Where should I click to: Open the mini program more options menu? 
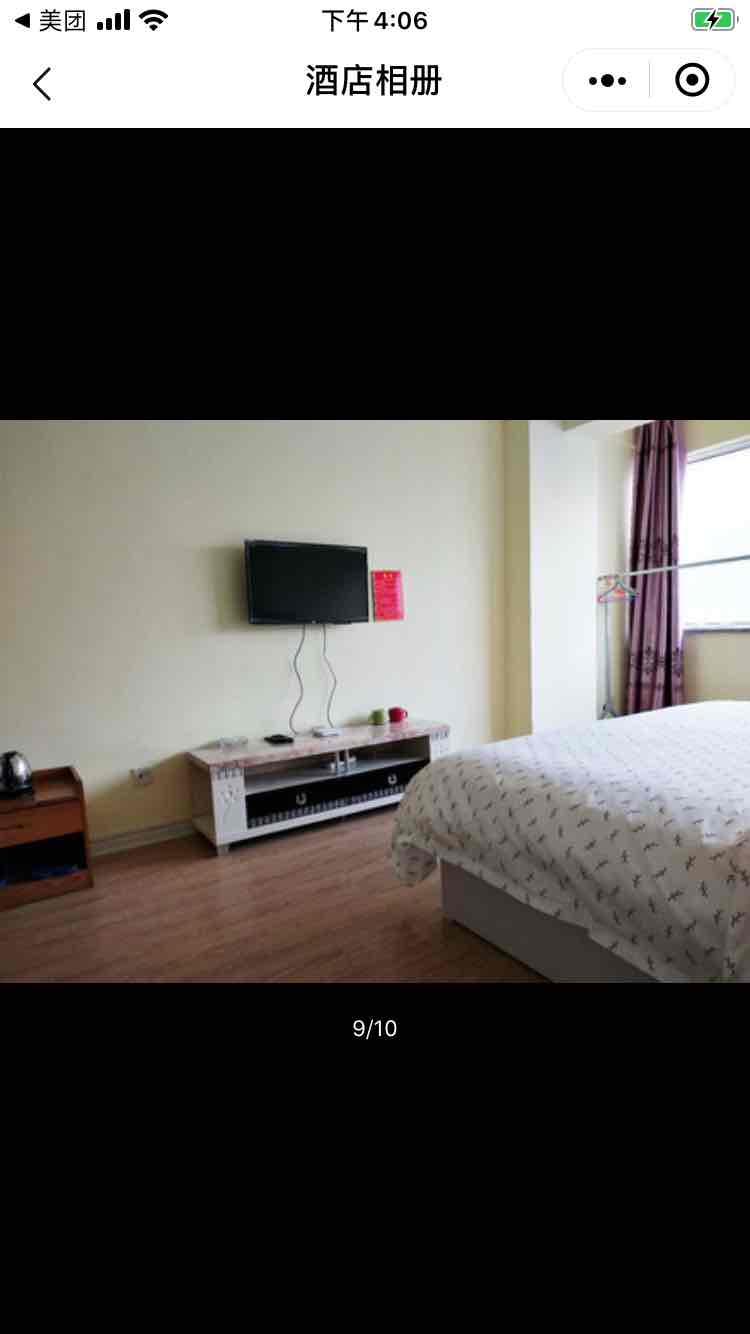(607, 81)
